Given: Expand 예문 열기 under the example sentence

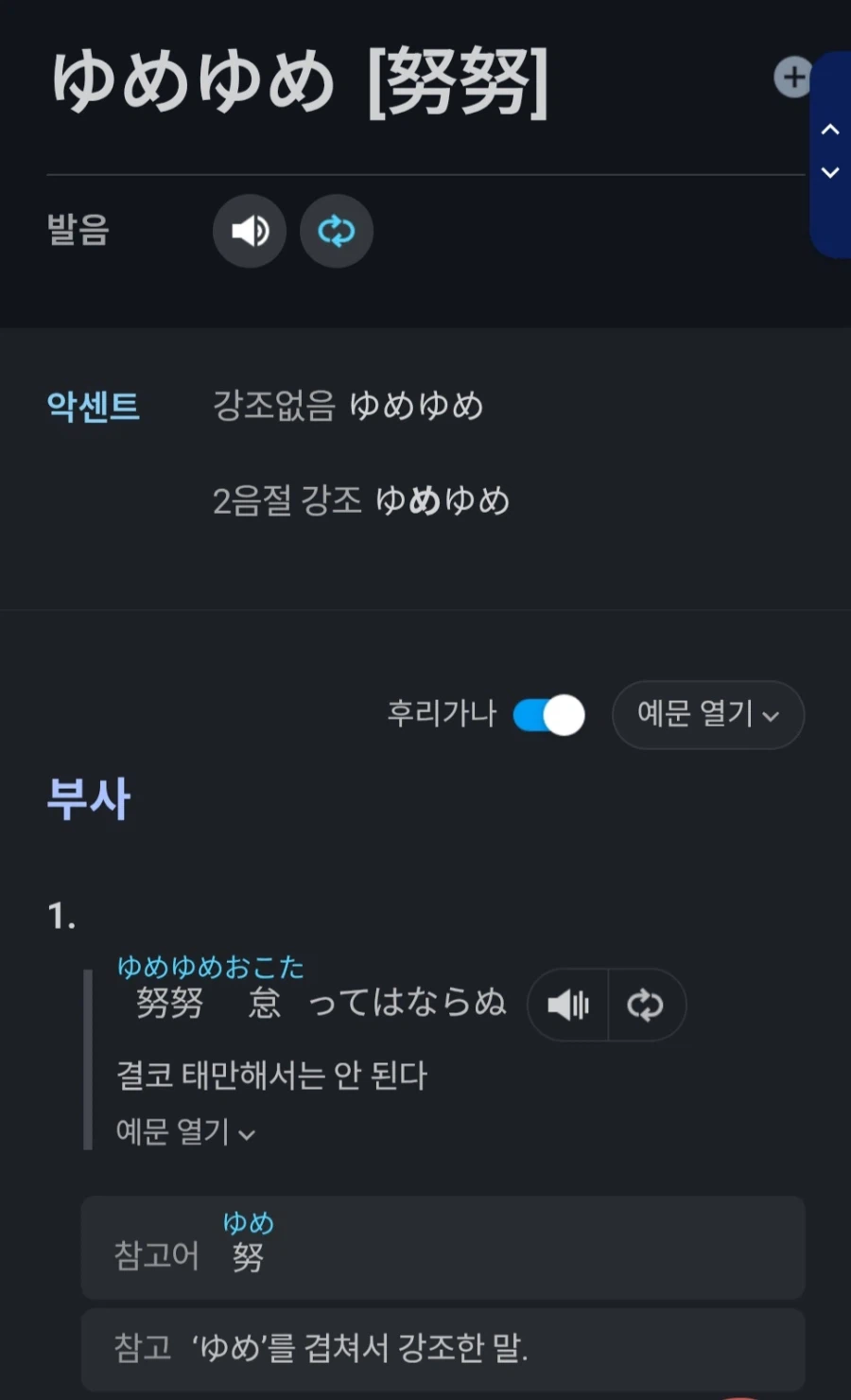Looking at the screenshot, I should [185, 1131].
